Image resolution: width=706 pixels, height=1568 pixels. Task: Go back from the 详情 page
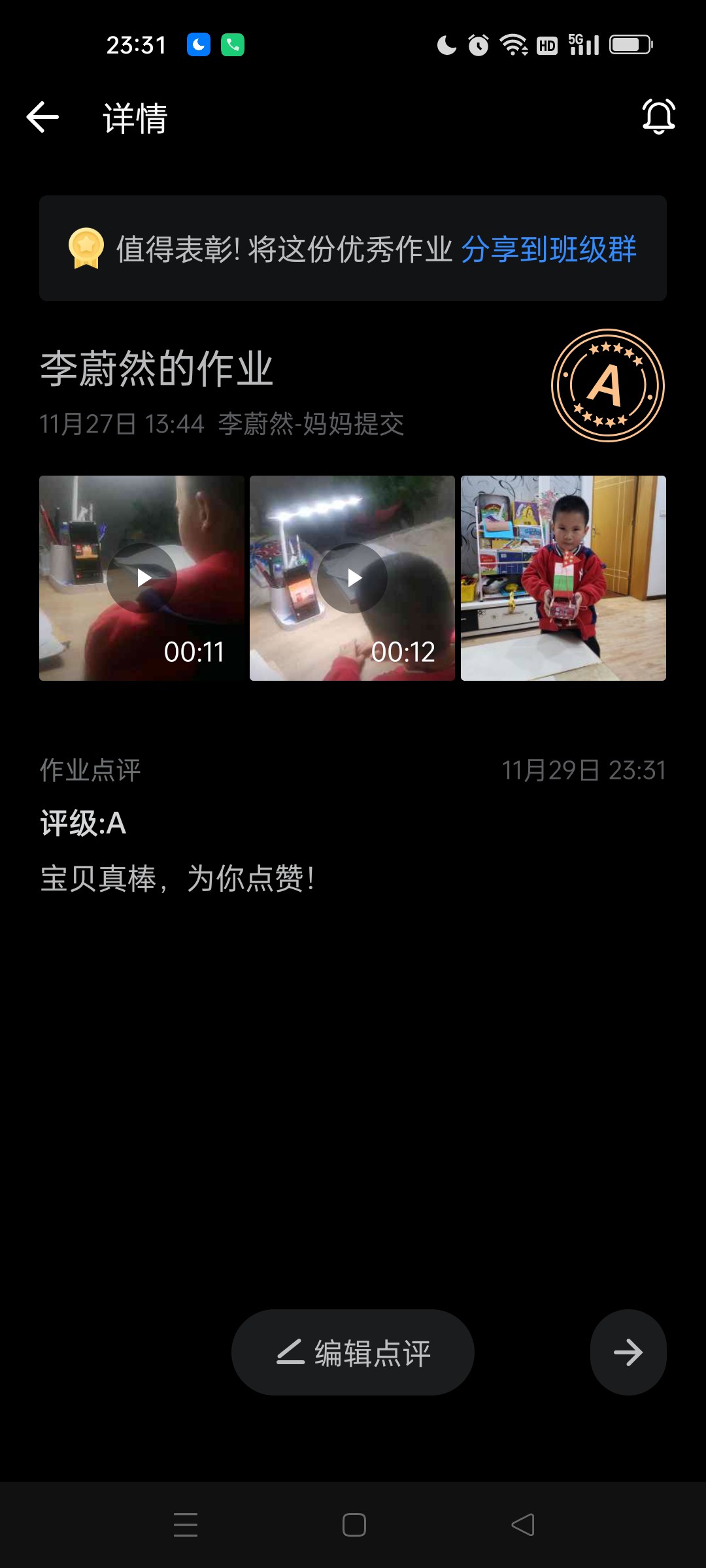pyautogui.click(x=43, y=118)
